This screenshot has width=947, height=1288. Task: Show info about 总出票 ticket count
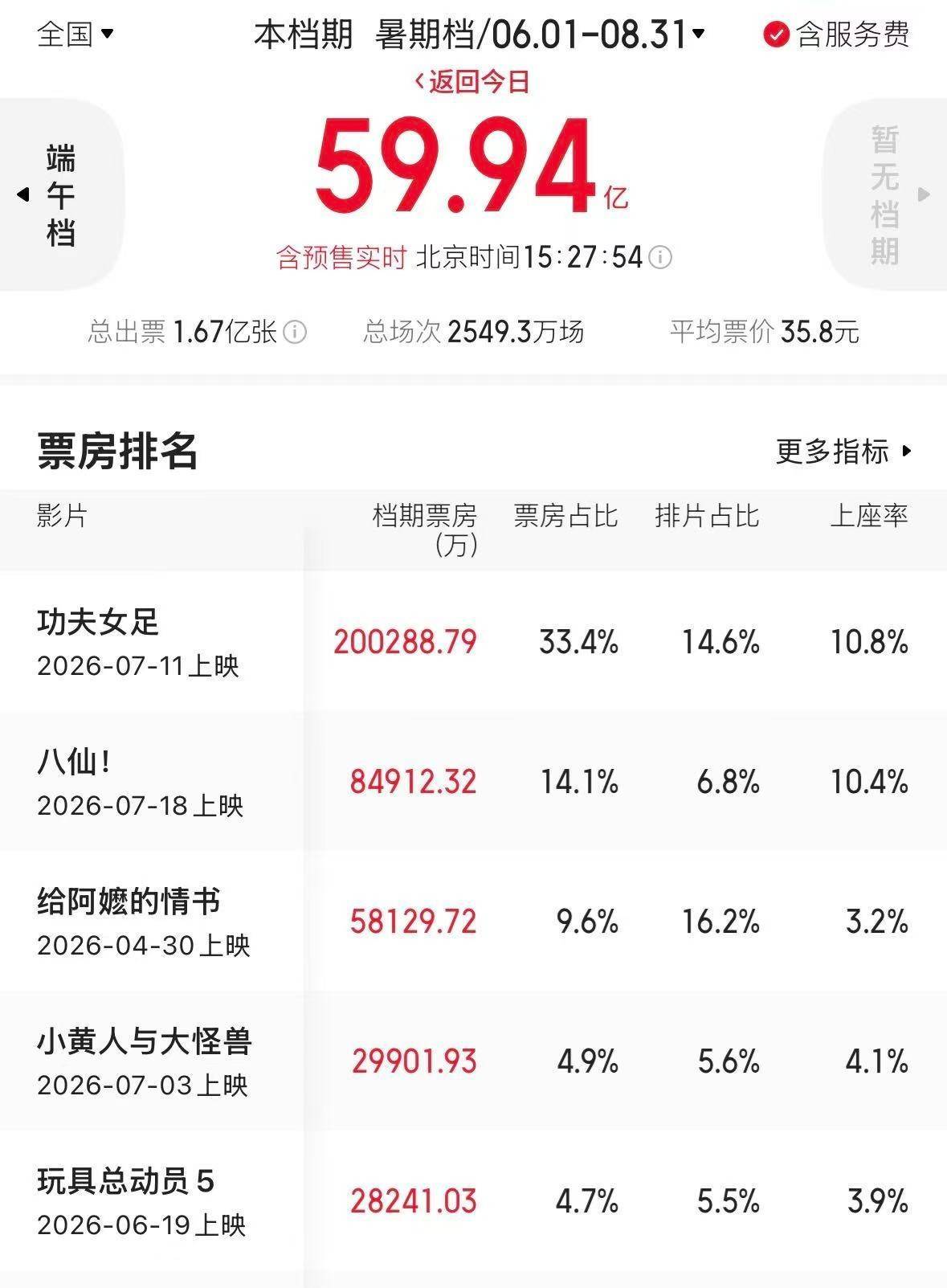tap(295, 331)
